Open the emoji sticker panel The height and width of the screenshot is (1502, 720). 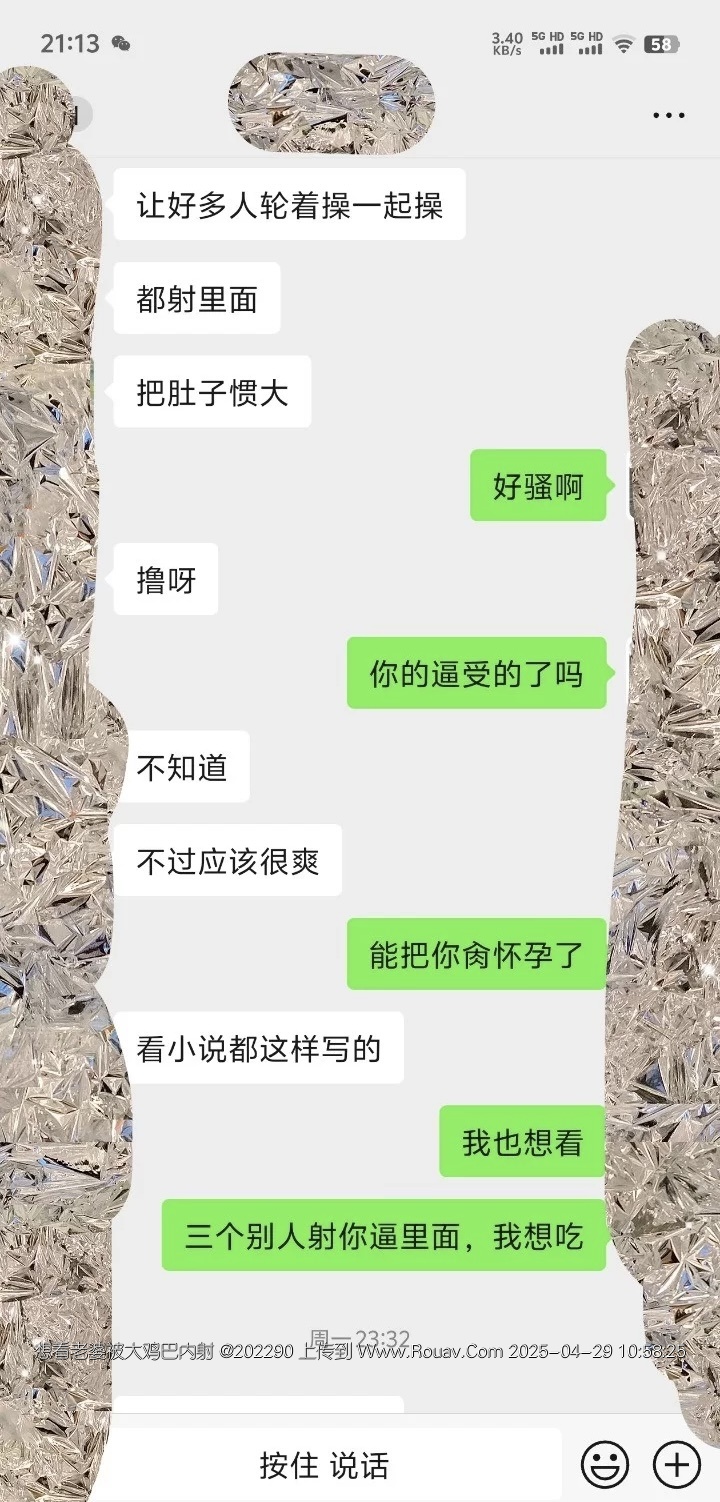pos(605,1465)
